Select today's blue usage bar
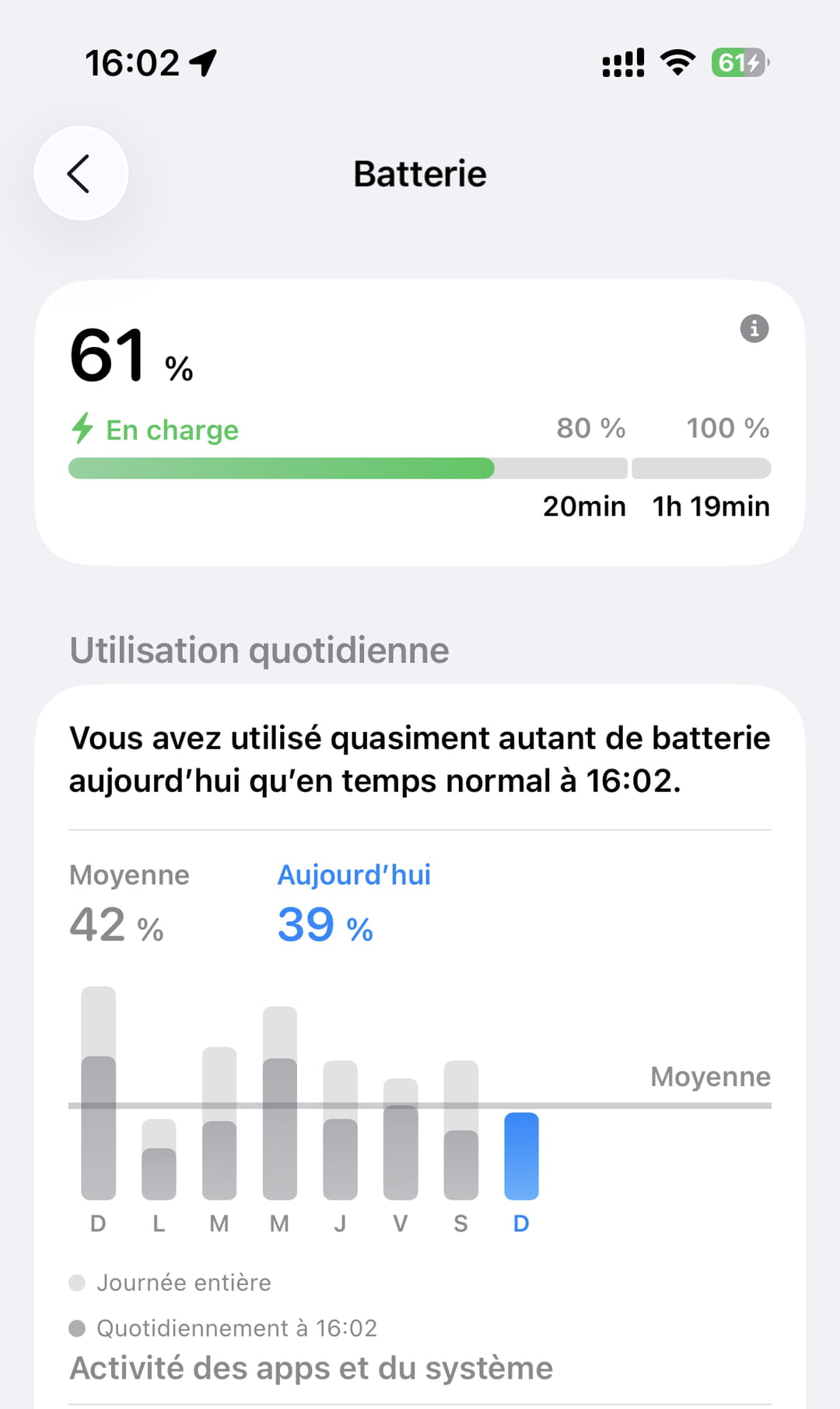This screenshot has width=840, height=1409. point(521,1156)
